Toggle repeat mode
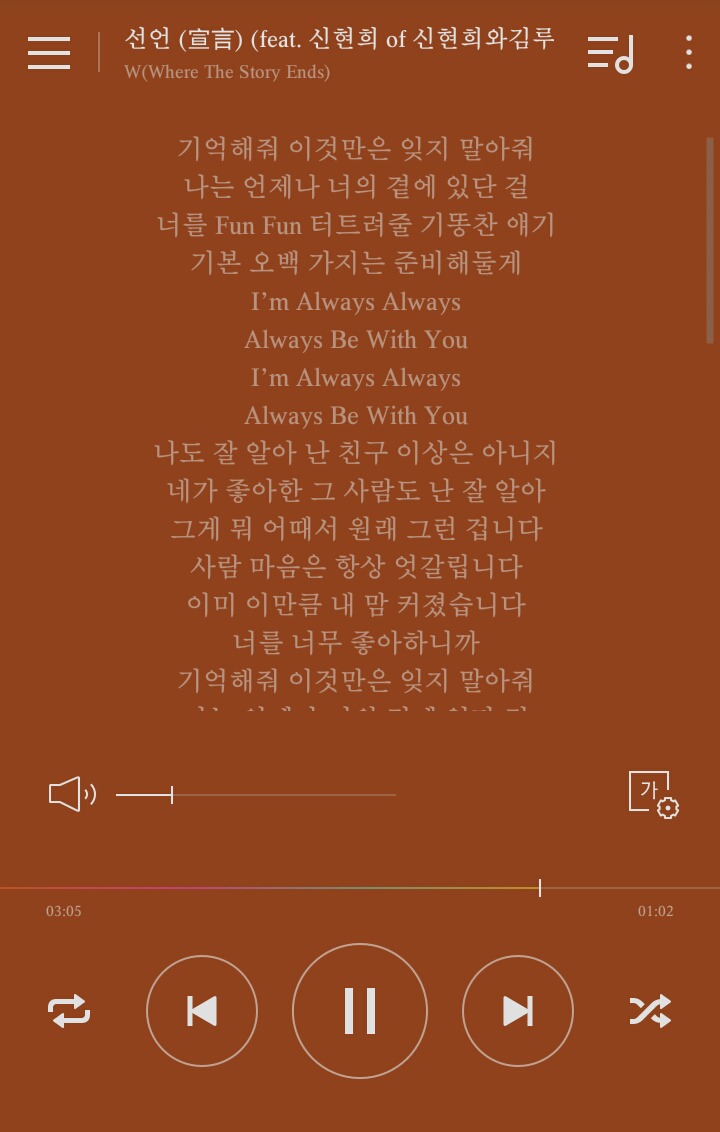This screenshot has width=720, height=1132. pos(69,1011)
